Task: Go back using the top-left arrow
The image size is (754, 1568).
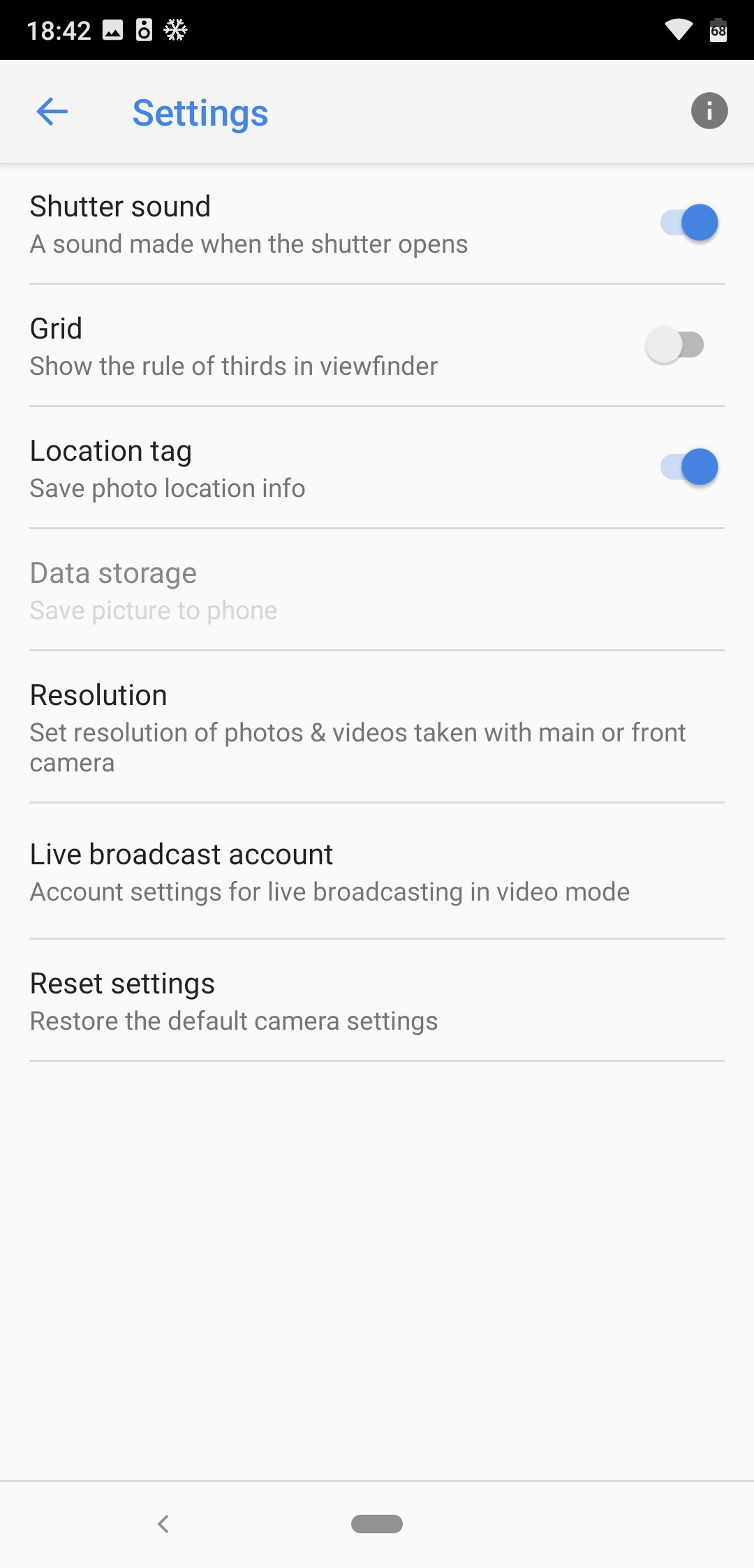Action: 52,112
